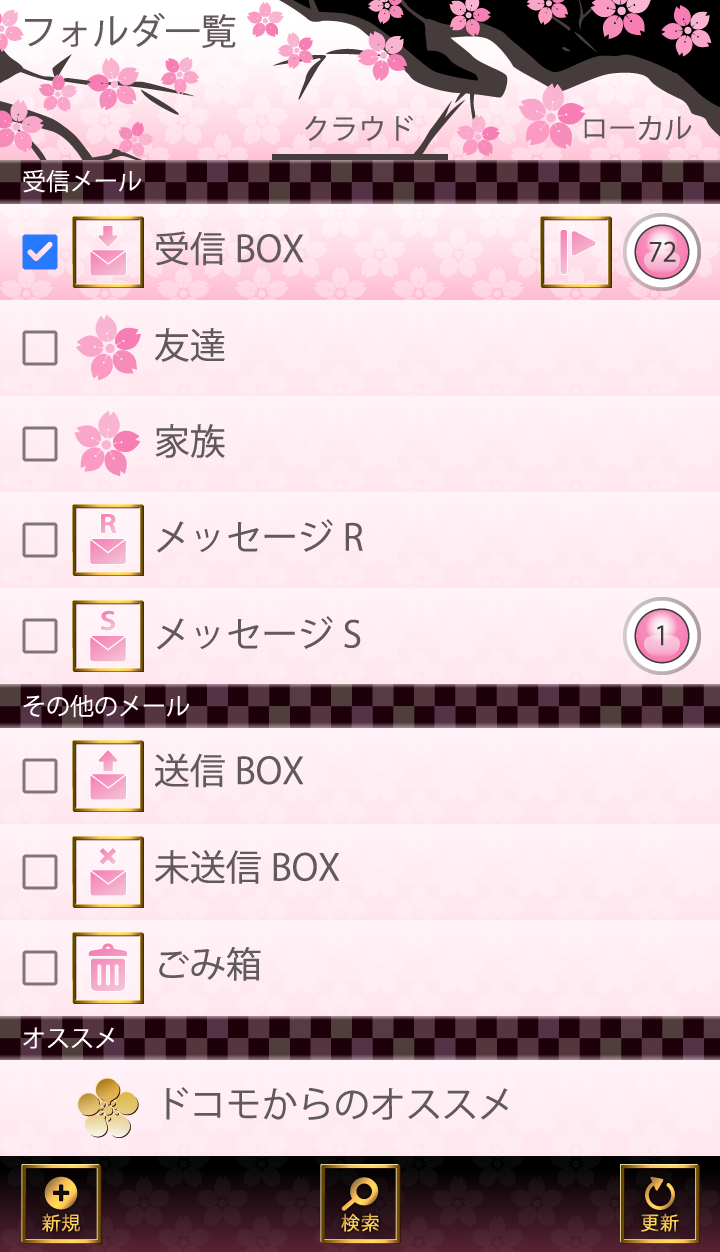Viewport: 720px width, 1252px height.
Task: Tap the flag icon on 受信 BOX
Action: [576, 252]
